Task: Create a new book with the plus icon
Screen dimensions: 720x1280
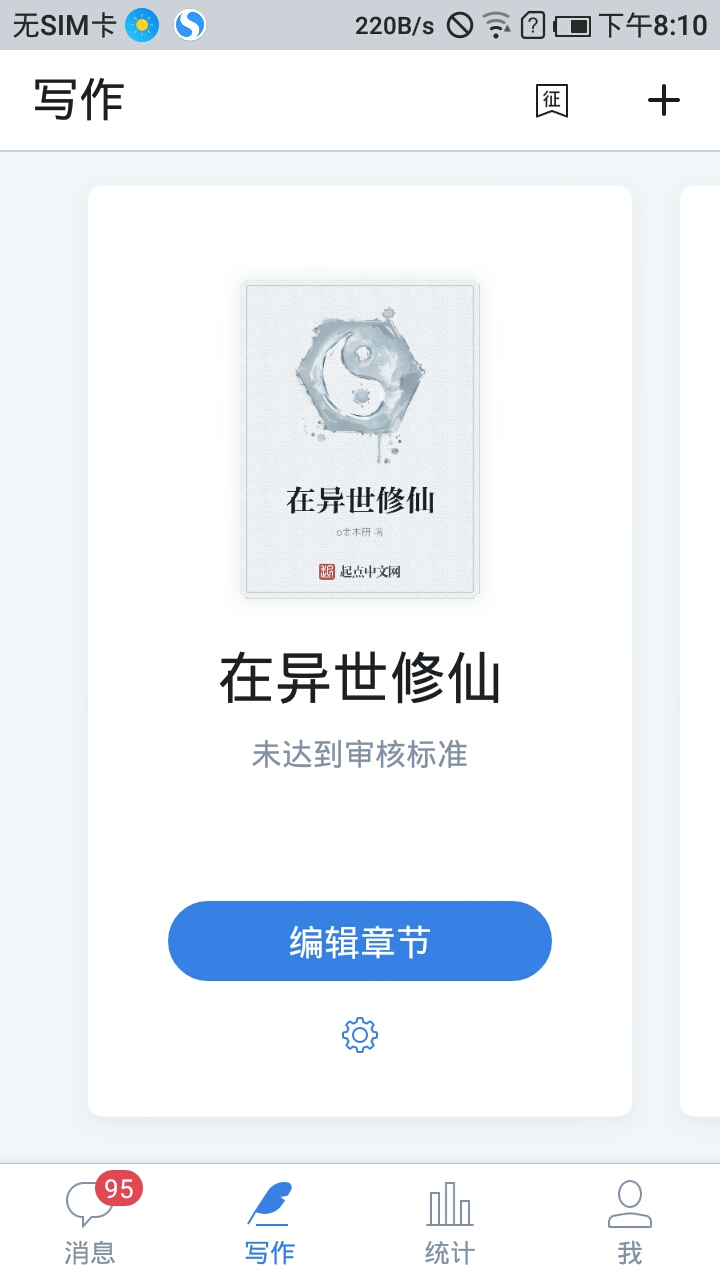Action: tap(664, 100)
